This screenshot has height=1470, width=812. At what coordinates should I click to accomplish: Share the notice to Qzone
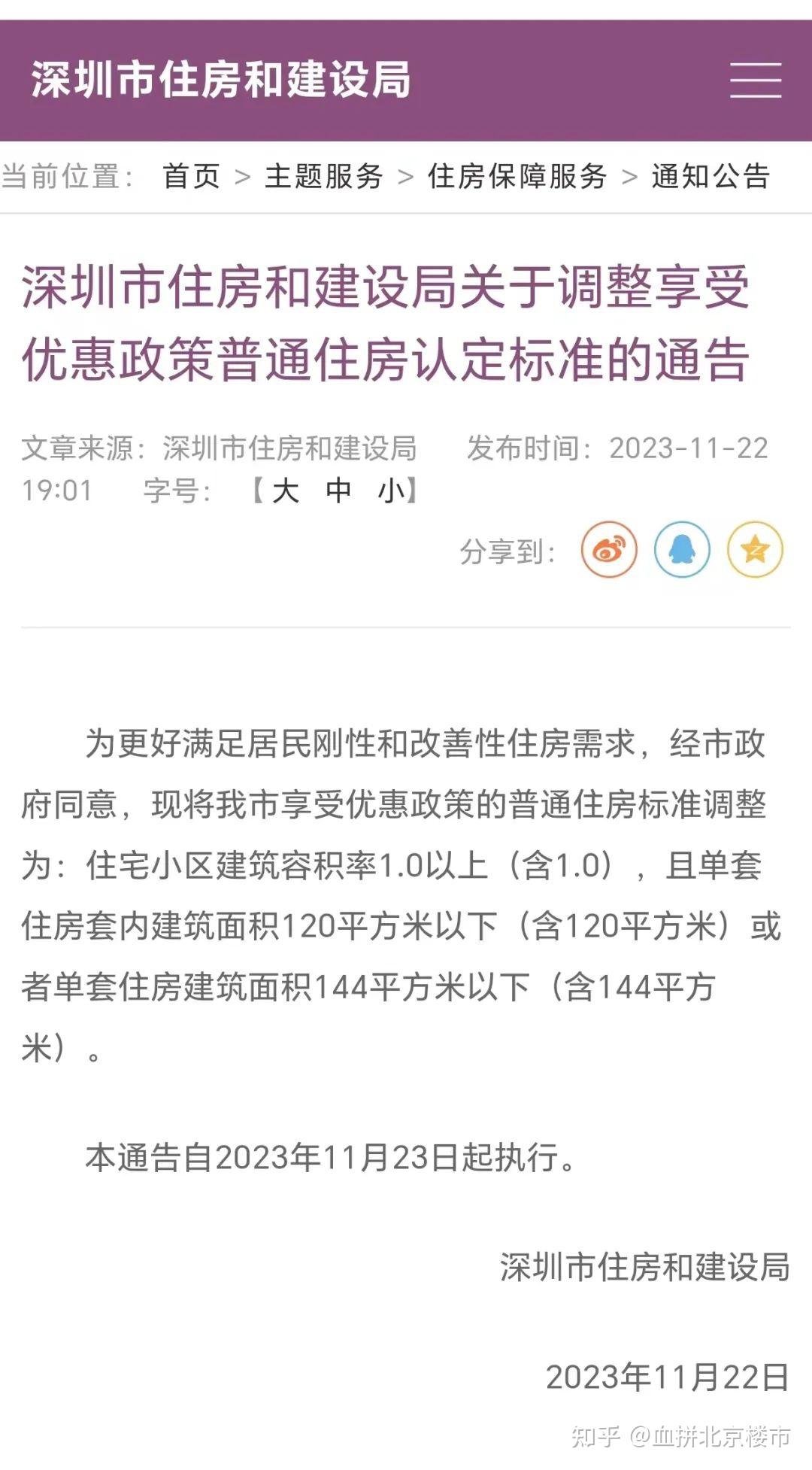click(x=755, y=550)
